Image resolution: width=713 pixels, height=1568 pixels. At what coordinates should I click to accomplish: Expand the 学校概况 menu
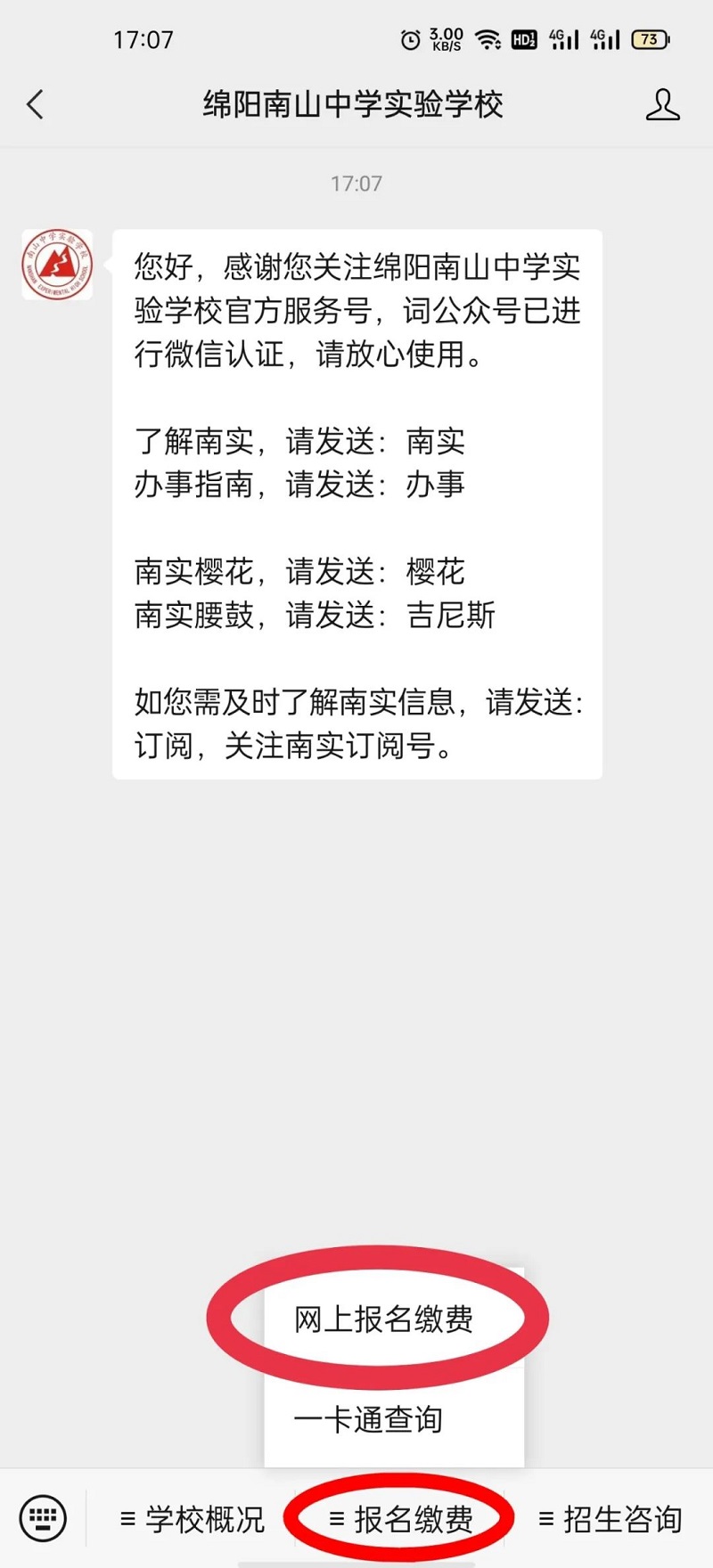coord(192,1519)
